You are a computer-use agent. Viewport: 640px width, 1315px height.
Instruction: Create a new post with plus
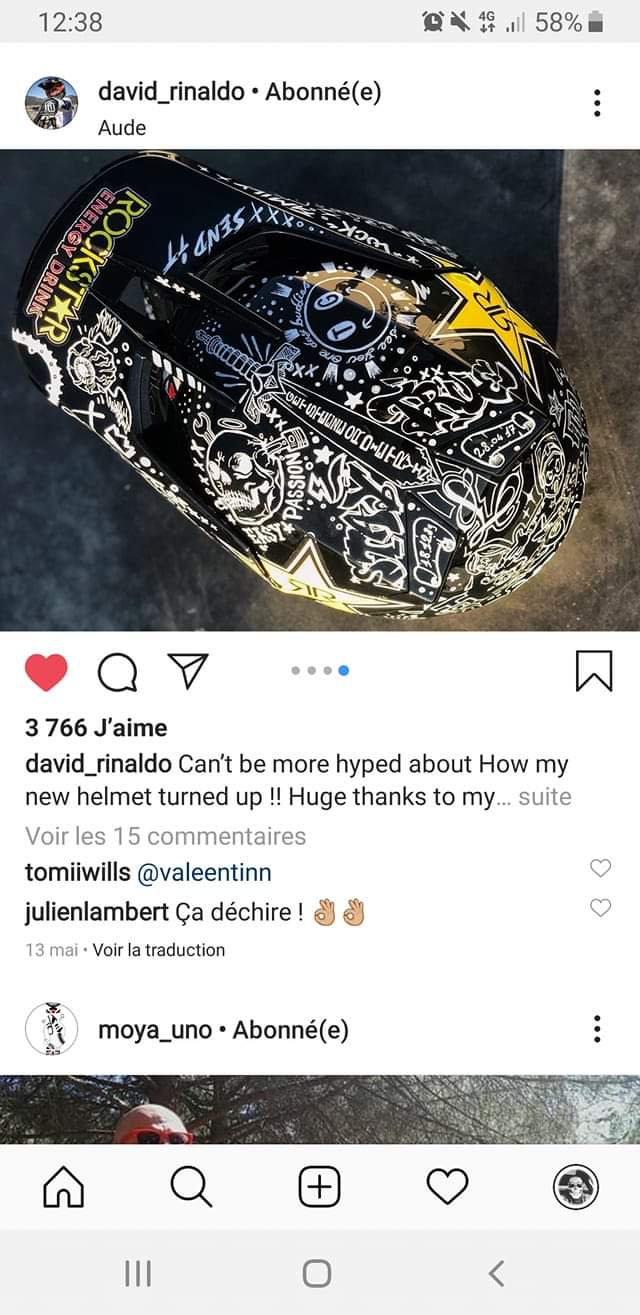pos(319,1187)
